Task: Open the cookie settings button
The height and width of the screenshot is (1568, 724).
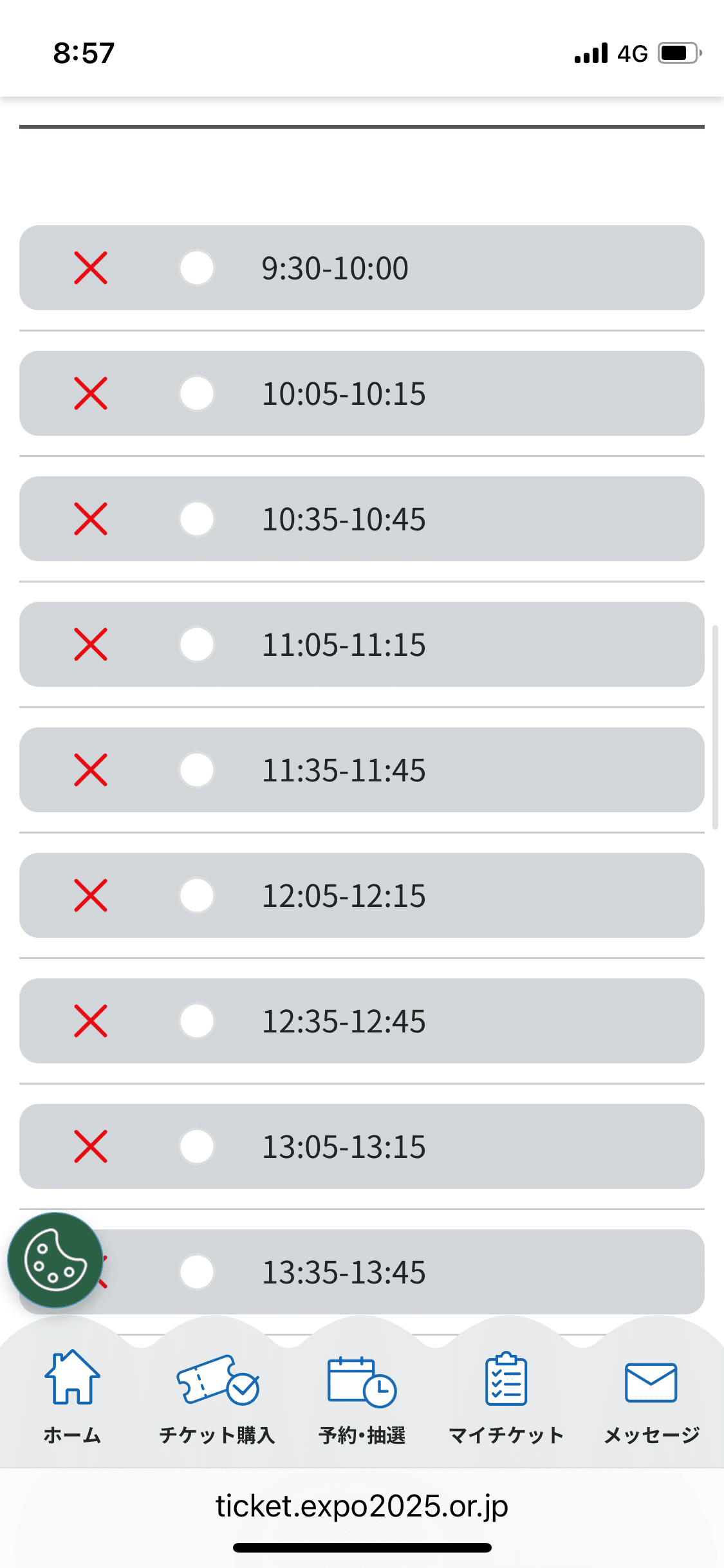Action: [55, 1260]
